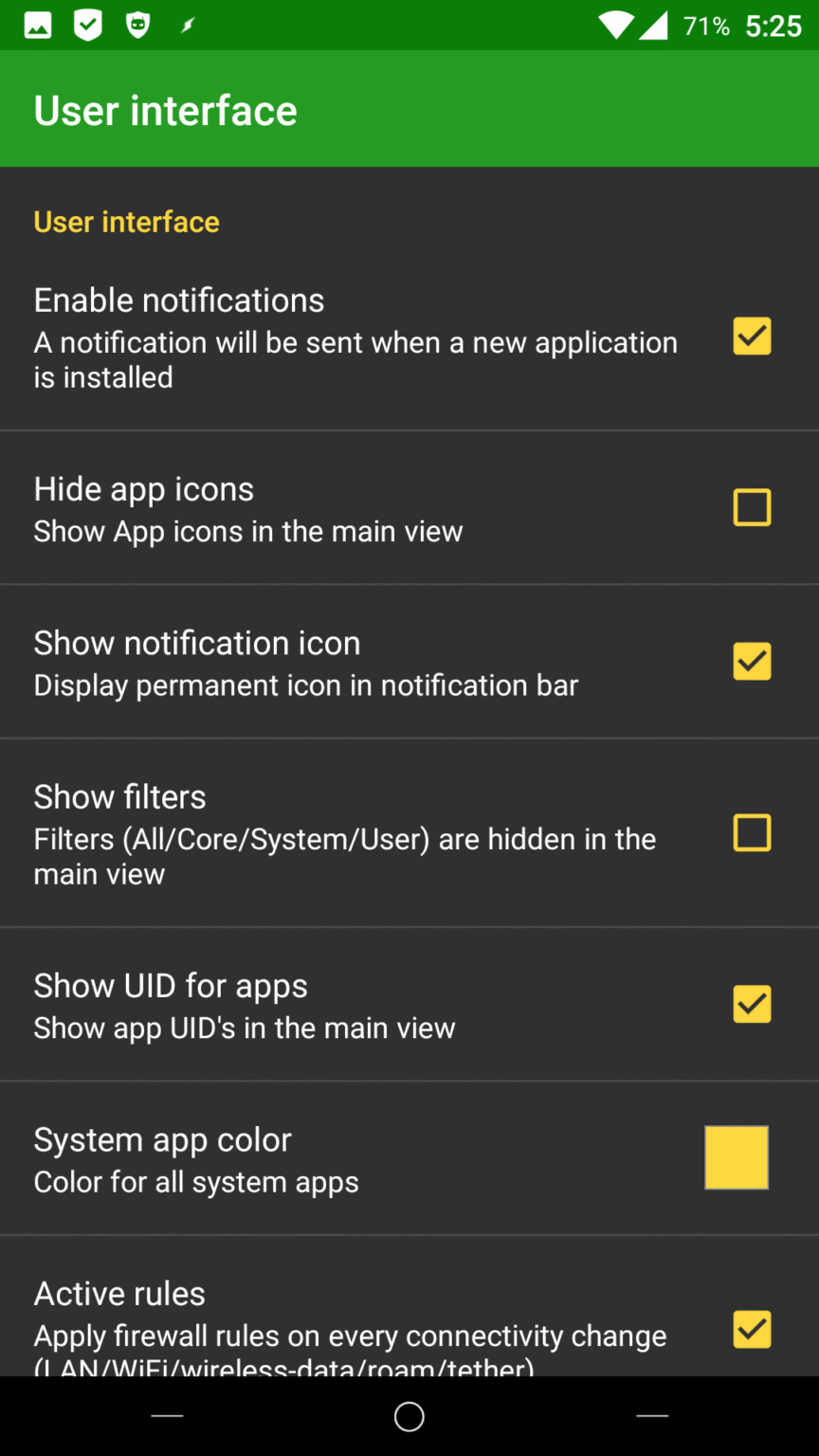Viewport: 819px width, 1456px height.
Task: Uncheck Show UID for apps
Action: point(752,1004)
